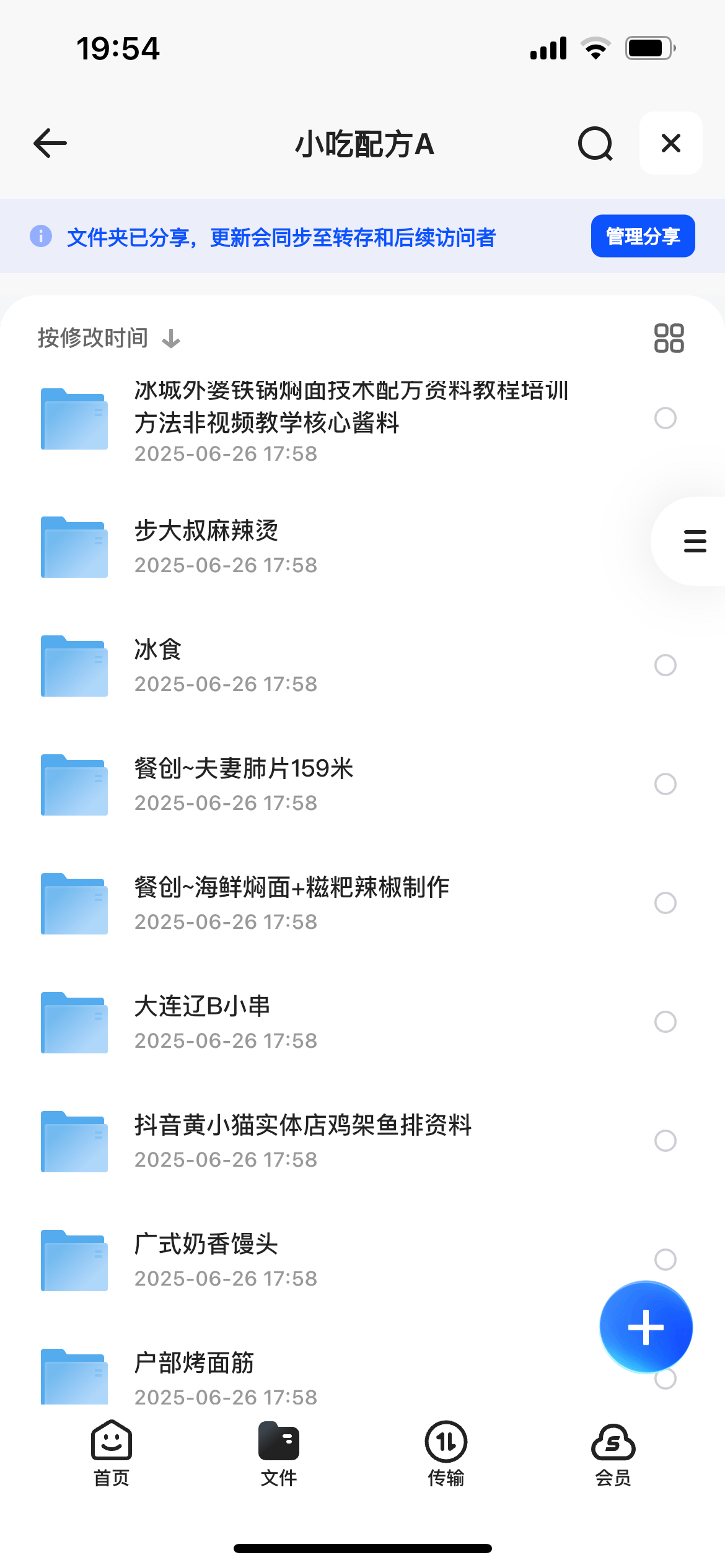Go back with the arrow icon
This screenshot has width=725, height=1568.
pyautogui.click(x=50, y=144)
